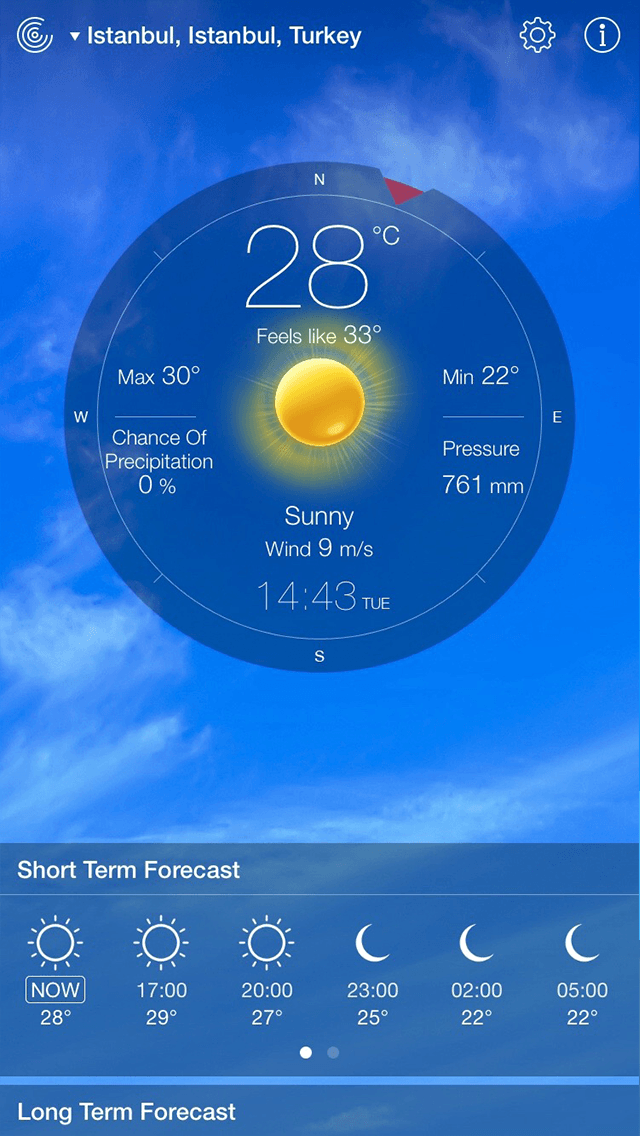
Task: Select the 23:00 forecast
Action: (372, 972)
